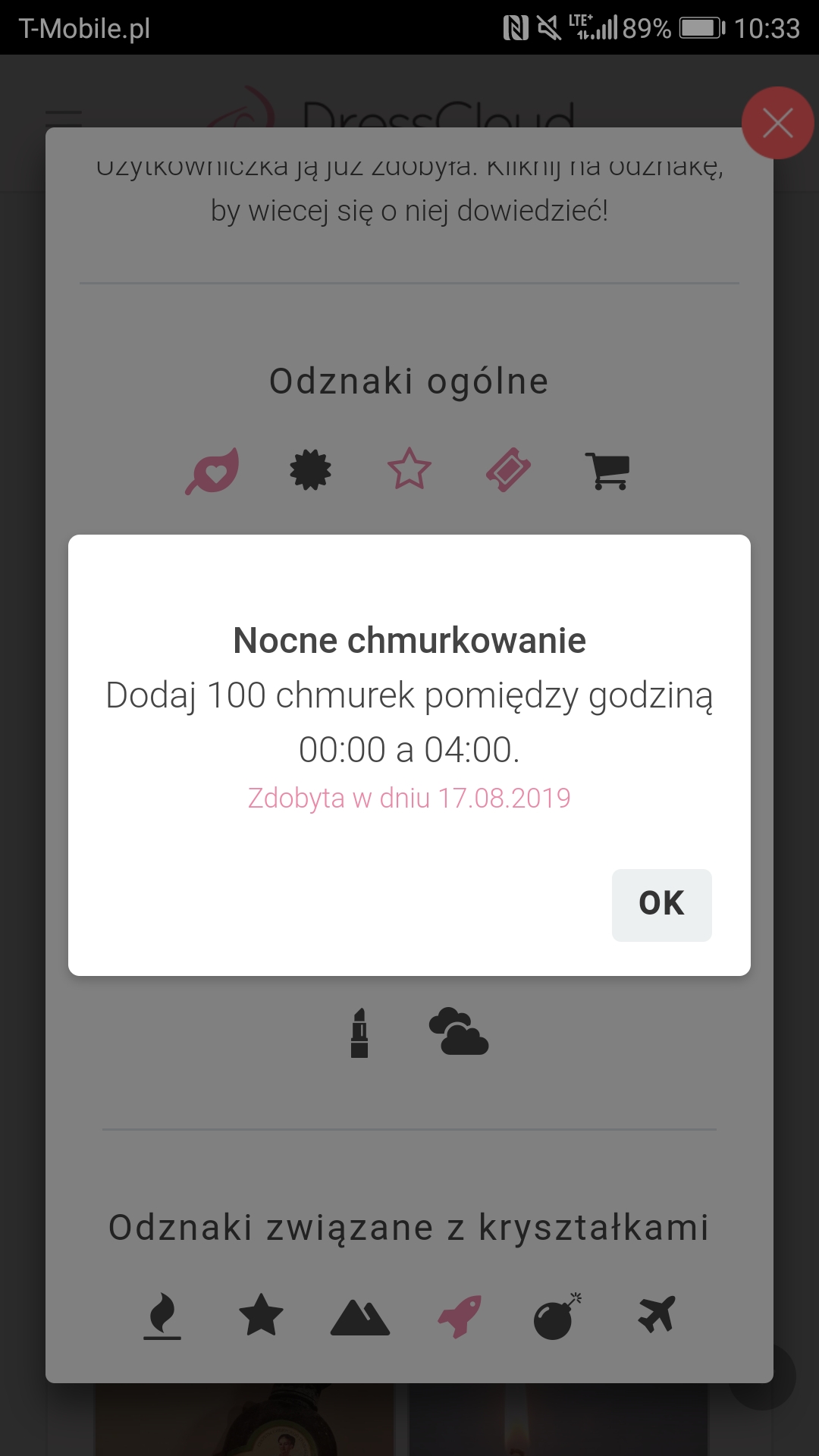The image size is (819, 1456).
Task: Open the sunburst badge details
Action: point(311,470)
